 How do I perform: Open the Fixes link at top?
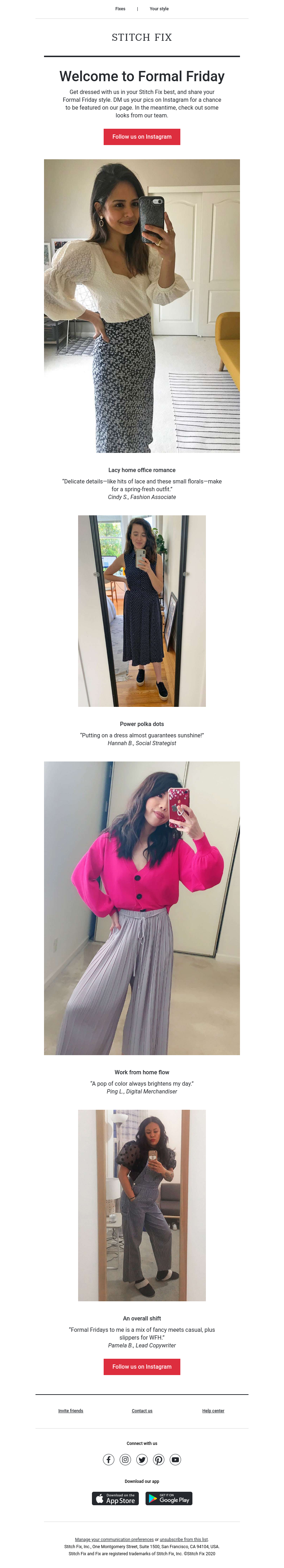click(120, 9)
